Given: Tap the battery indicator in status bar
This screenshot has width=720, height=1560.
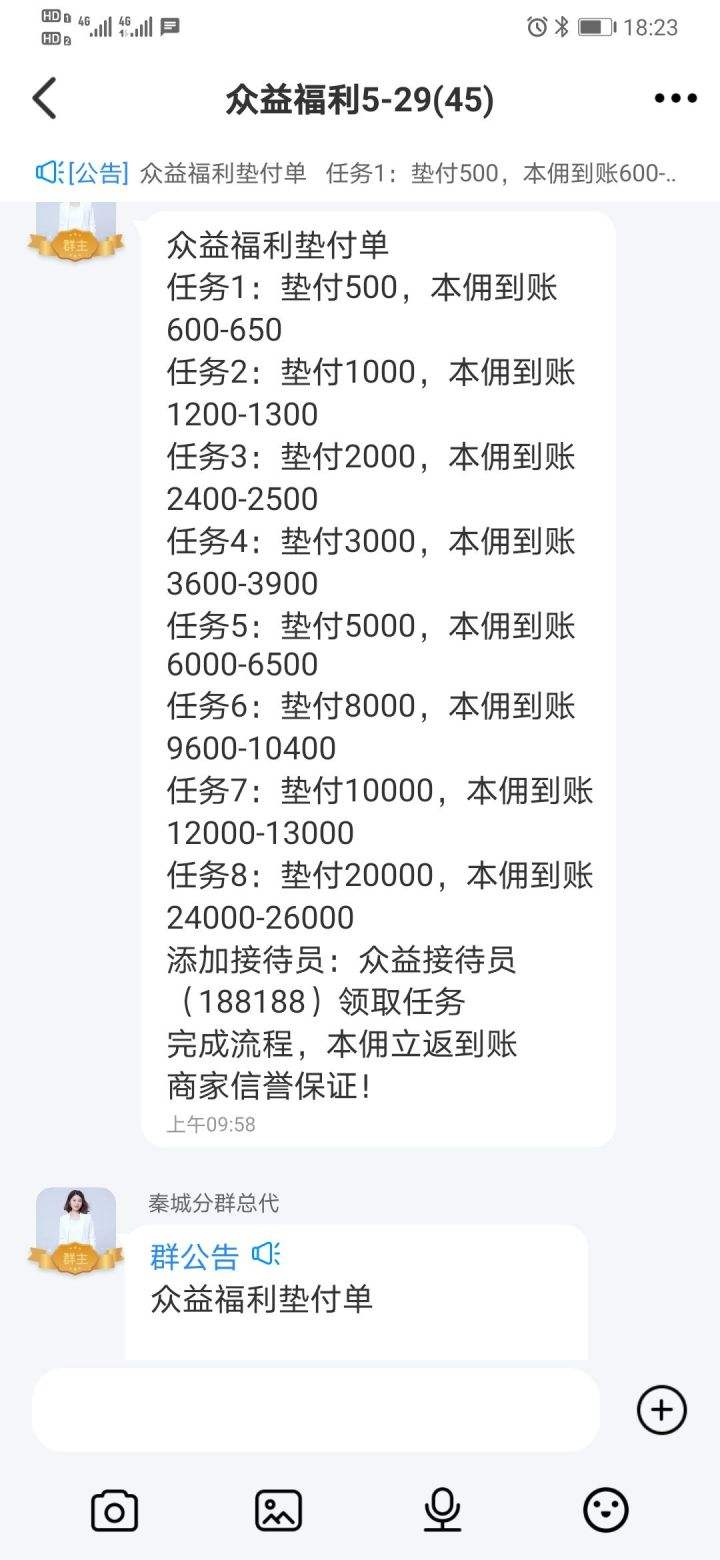Looking at the screenshot, I should 597,29.
